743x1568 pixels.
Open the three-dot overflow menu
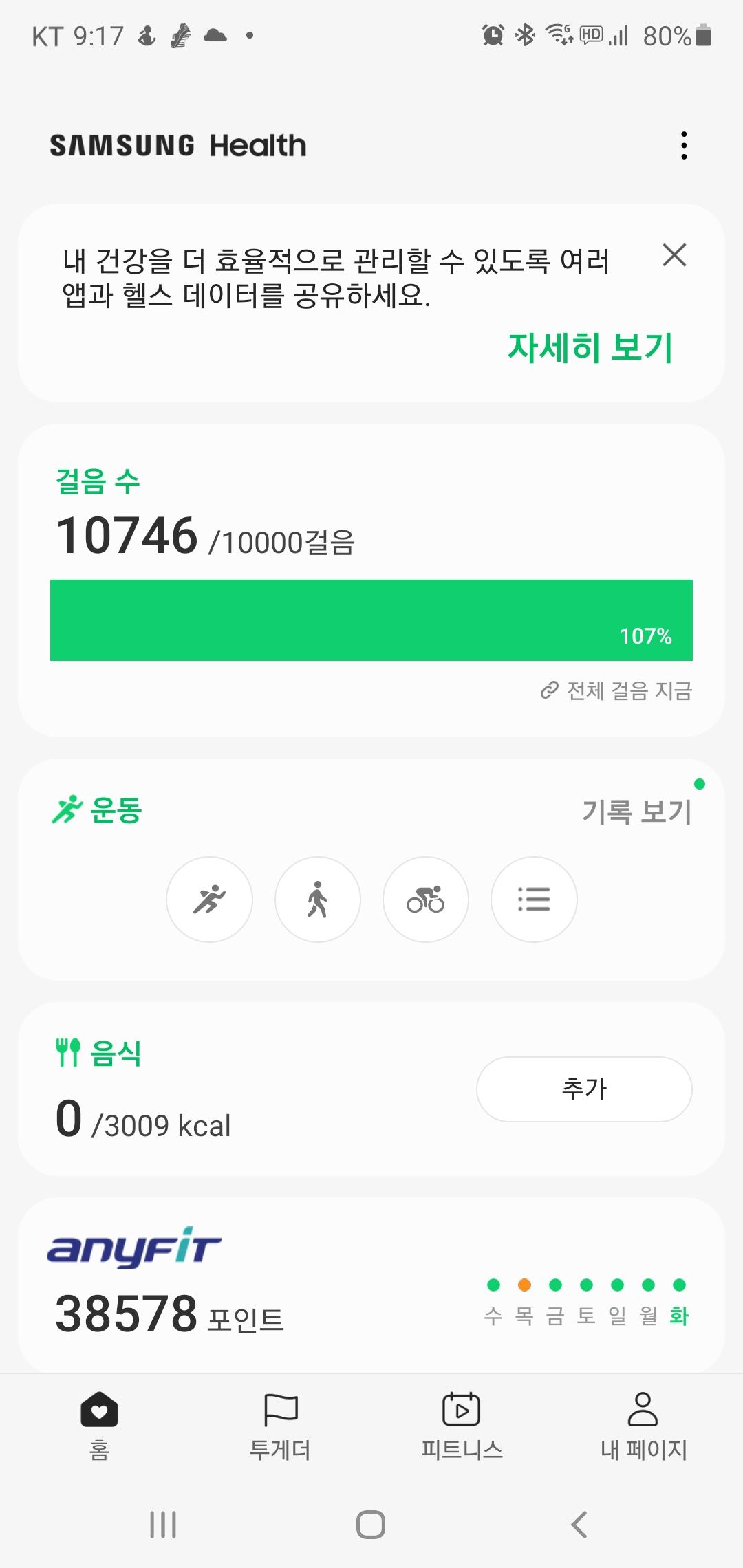[x=683, y=145]
